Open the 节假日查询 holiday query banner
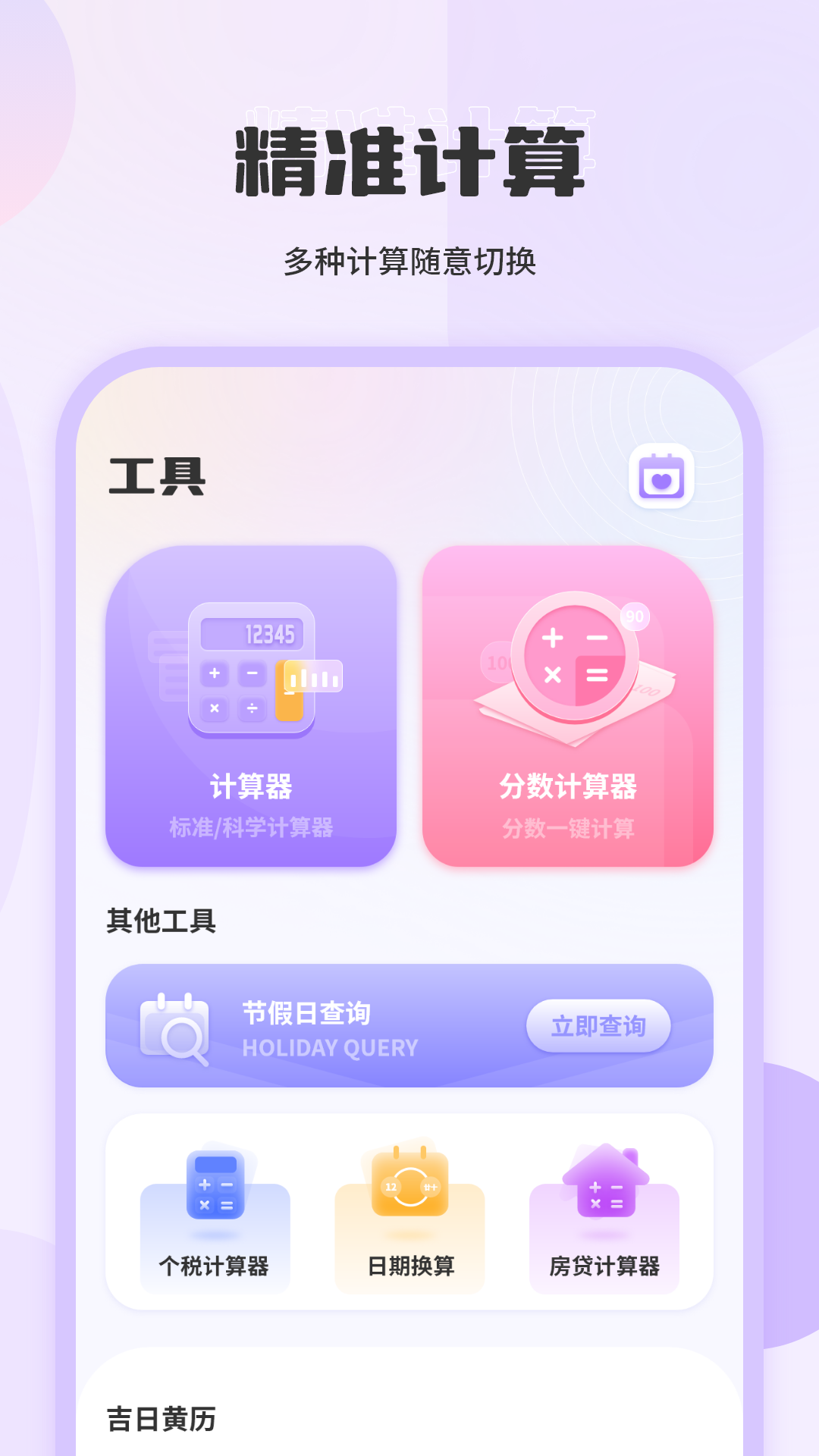 pyautogui.click(x=409, y=1025)
